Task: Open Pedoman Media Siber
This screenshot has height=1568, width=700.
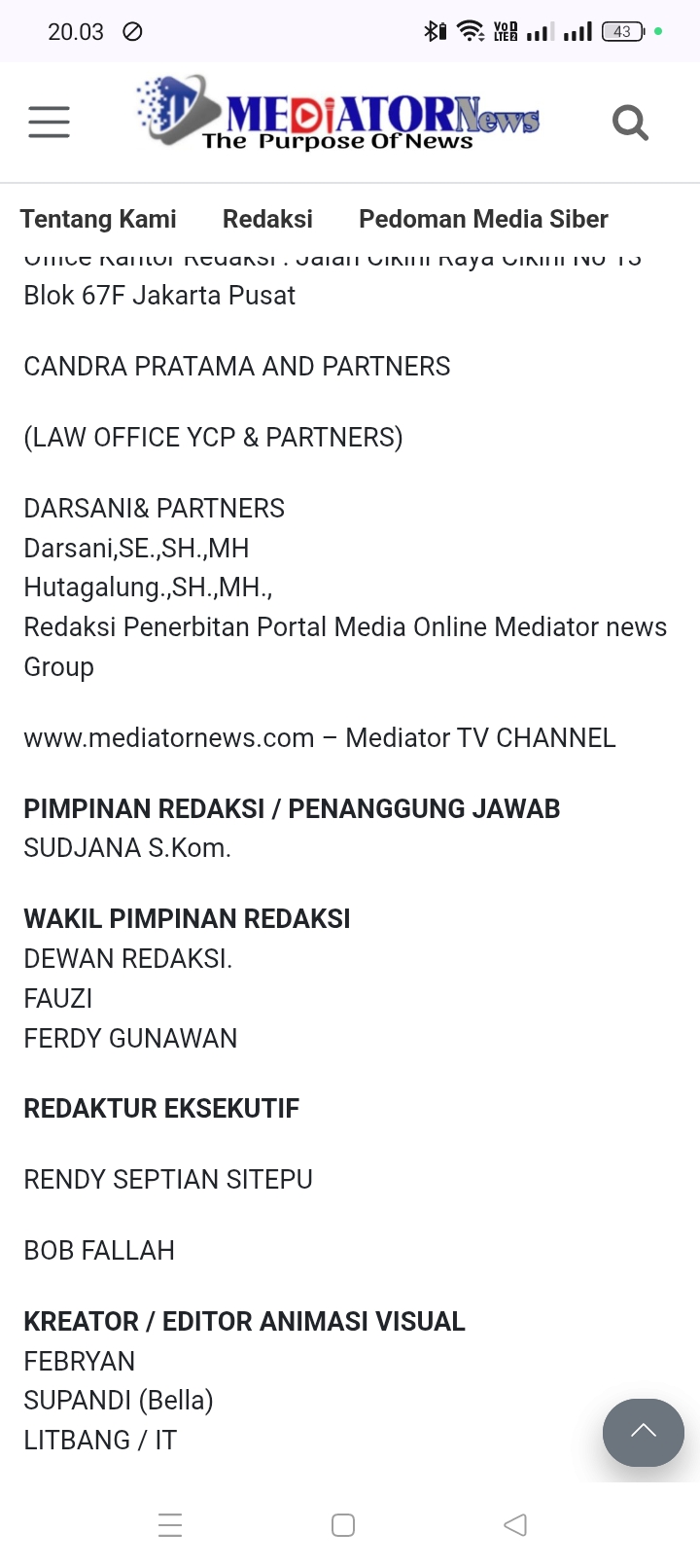Action: tap(483, 219)
